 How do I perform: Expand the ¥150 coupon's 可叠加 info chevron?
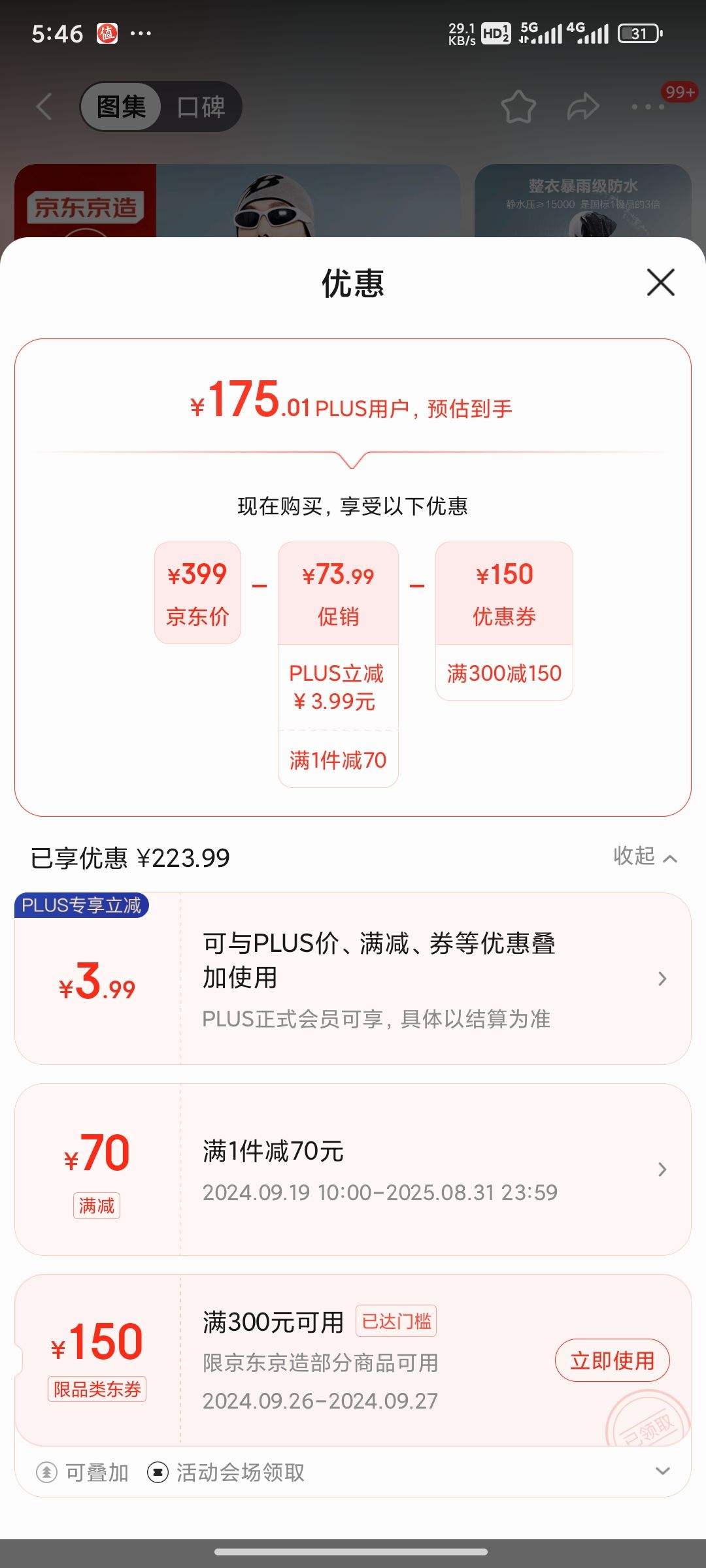662,1471
